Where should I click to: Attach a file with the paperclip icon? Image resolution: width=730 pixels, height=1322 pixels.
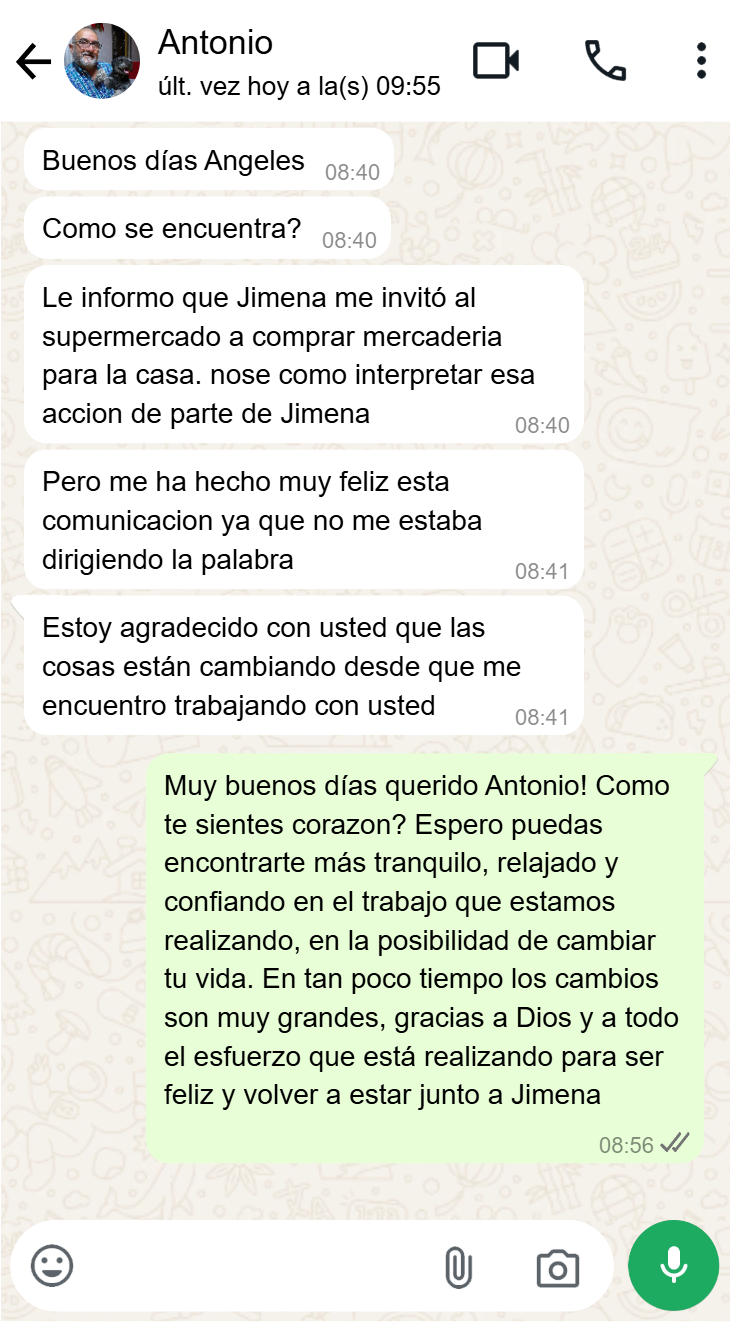(457, 1268)
